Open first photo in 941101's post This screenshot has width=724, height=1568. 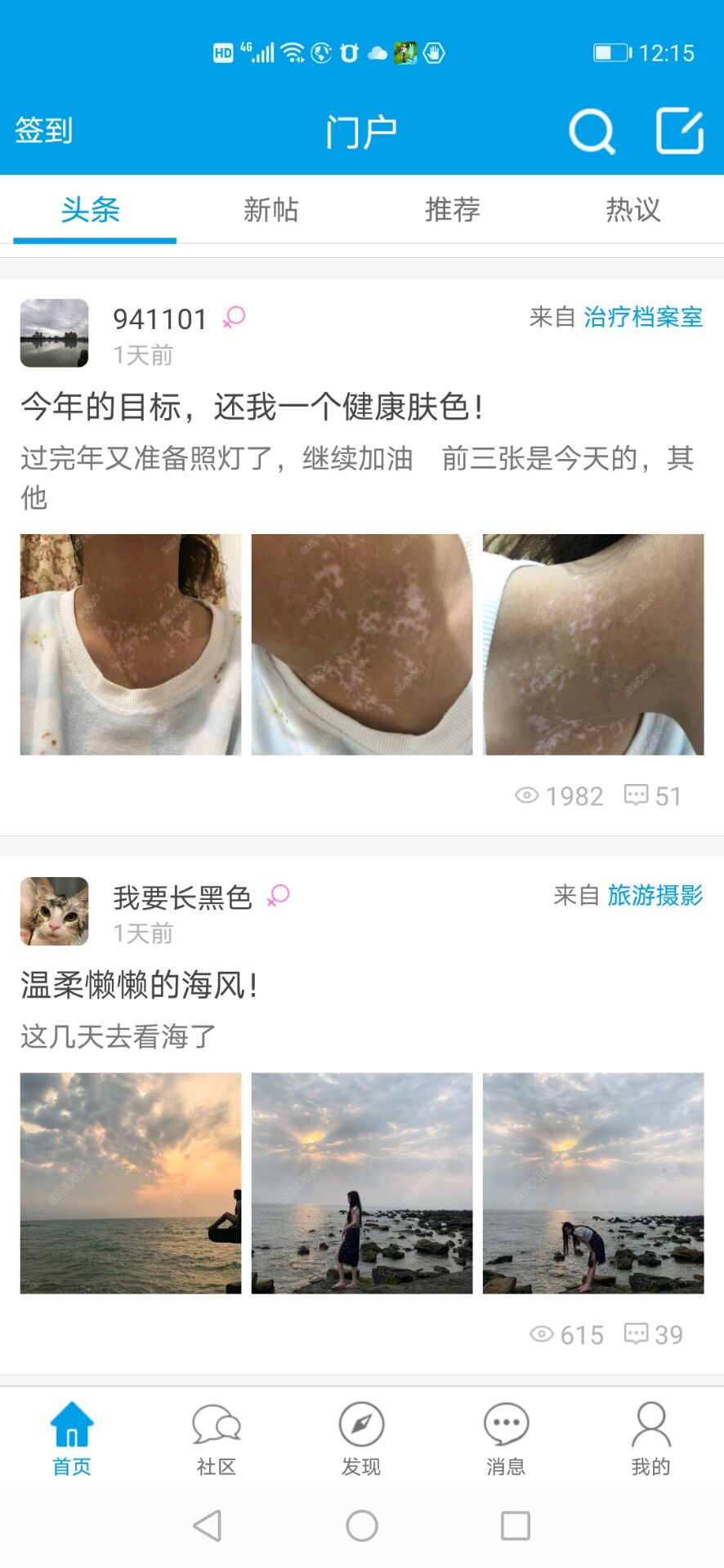[131, 644]
